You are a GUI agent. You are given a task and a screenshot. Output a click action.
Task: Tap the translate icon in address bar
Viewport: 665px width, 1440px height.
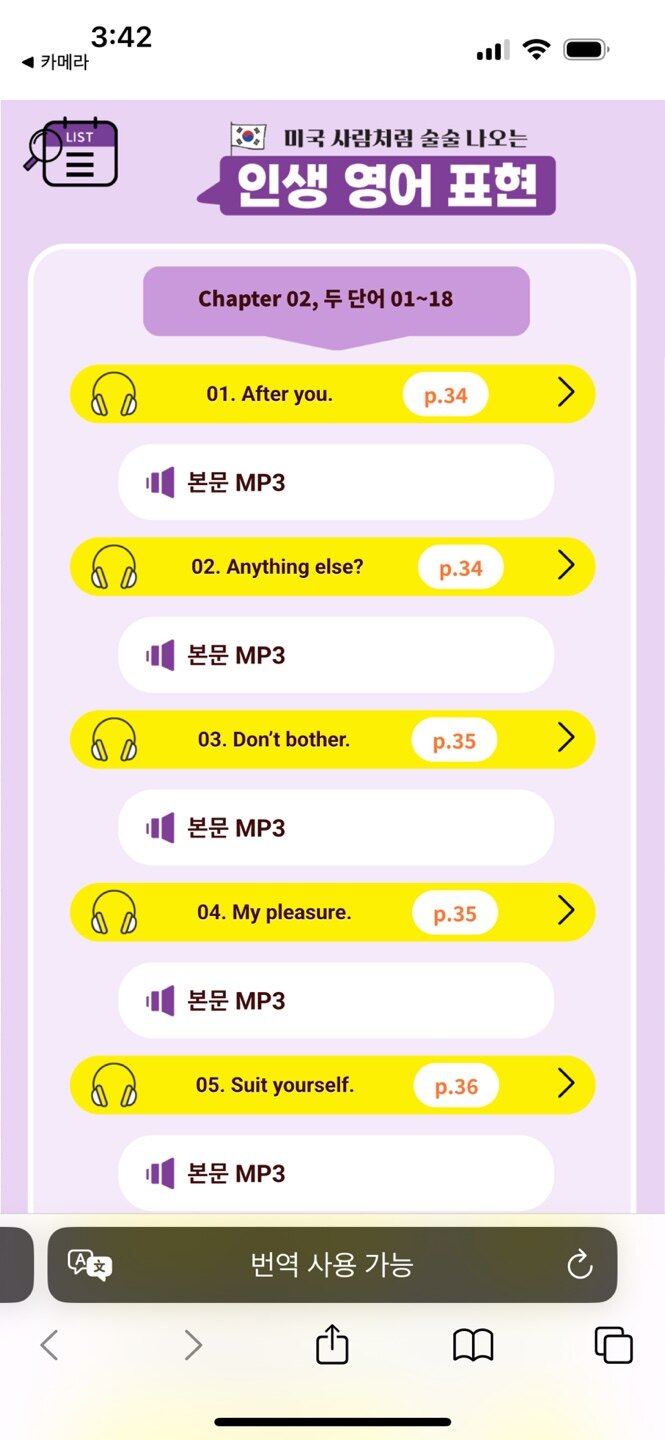(90, 1265)
